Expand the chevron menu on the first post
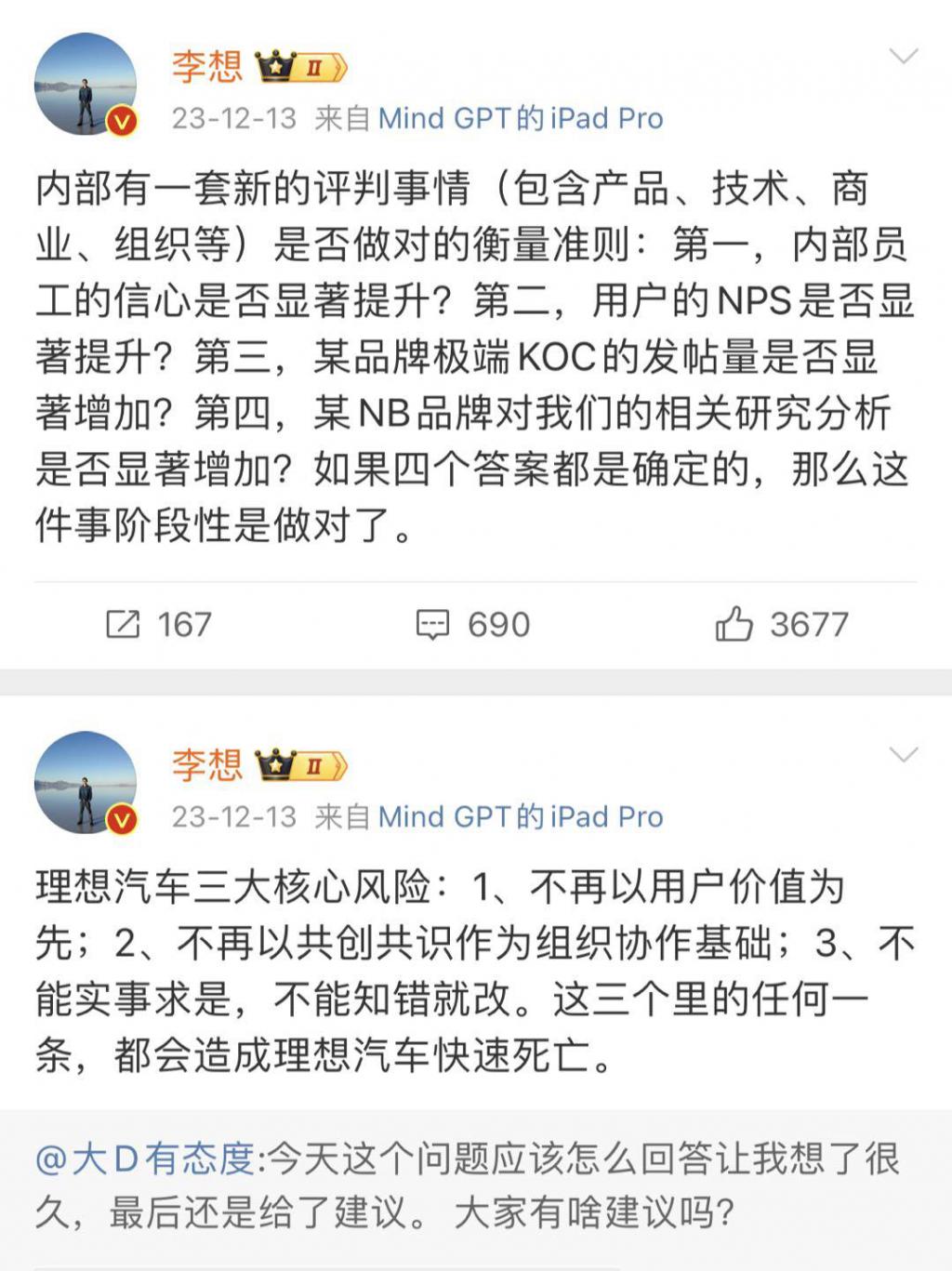Screen dimensions: 952x1271 (903, 58)
